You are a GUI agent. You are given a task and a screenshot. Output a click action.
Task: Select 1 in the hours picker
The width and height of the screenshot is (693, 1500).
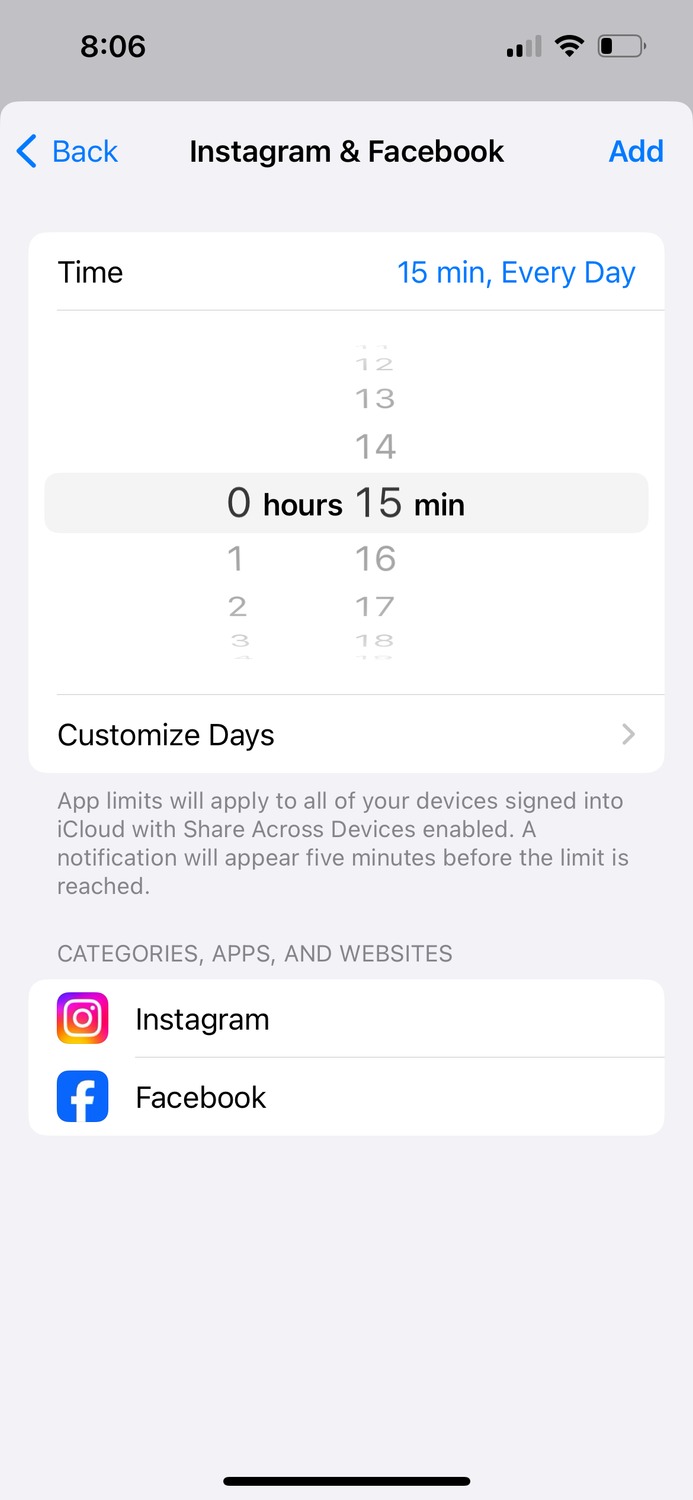click(236, 558)
